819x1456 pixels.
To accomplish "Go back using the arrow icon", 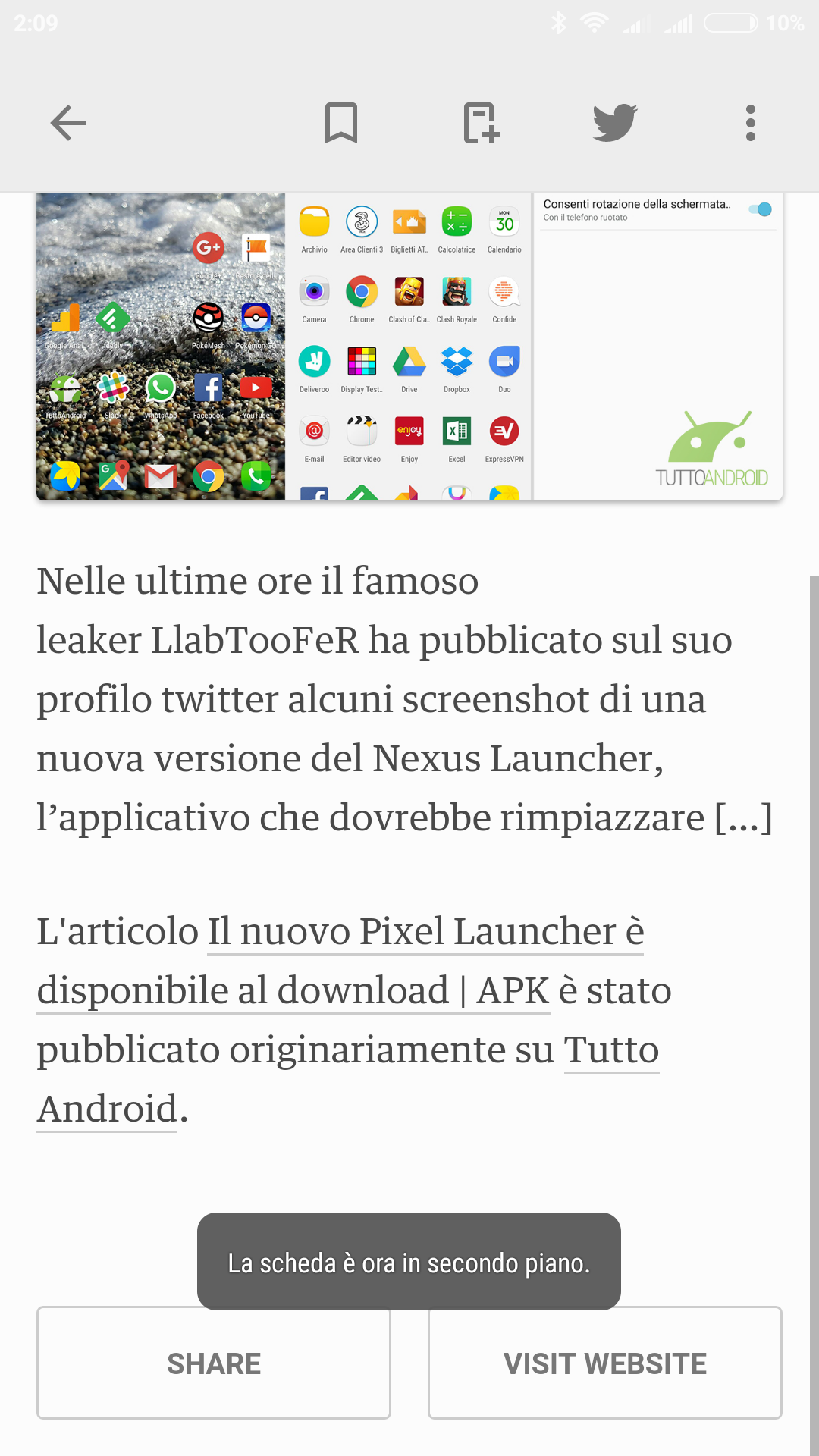I will (68, 123).
